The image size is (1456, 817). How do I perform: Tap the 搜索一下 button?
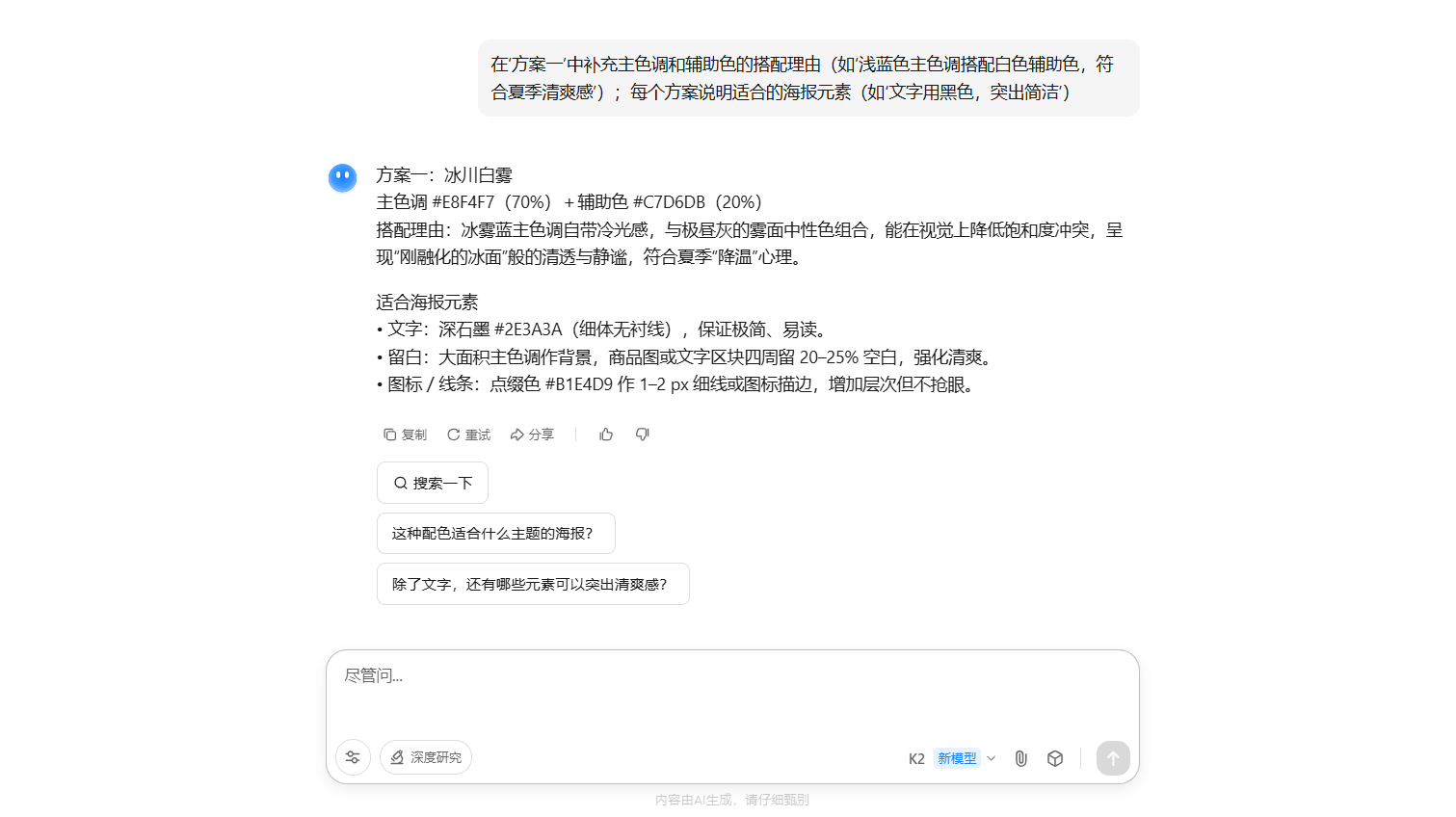pyautogui.click(x=433, y=483)
